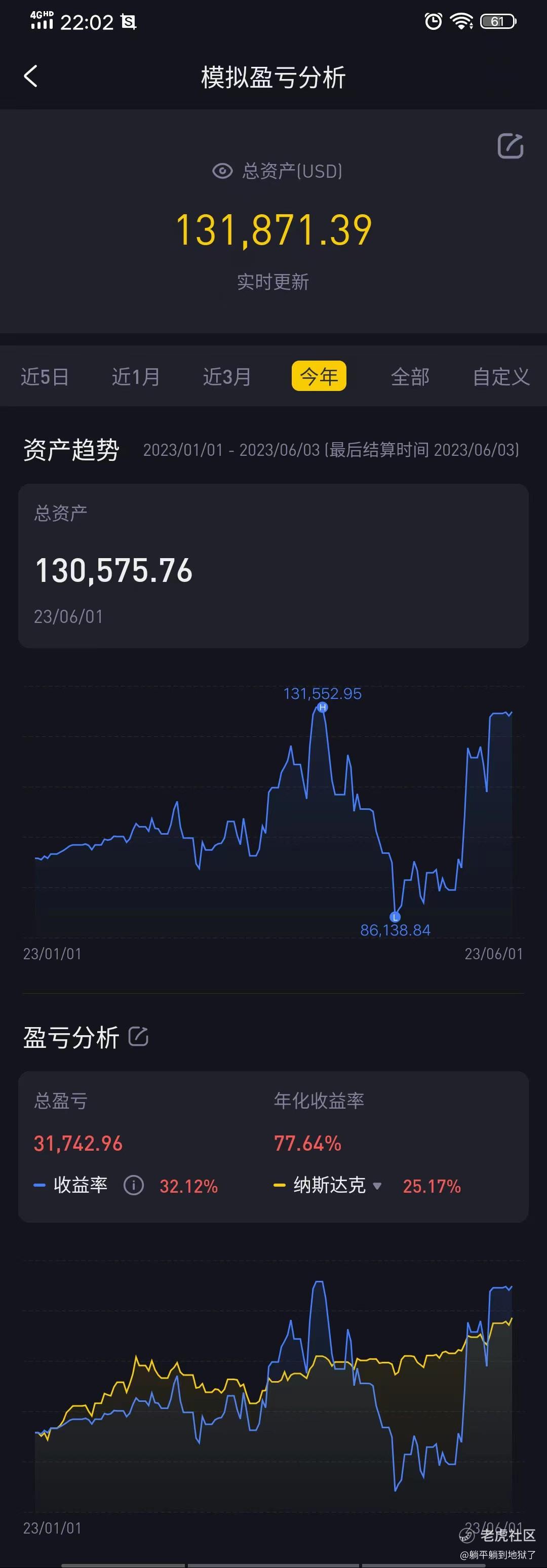The width and height of the screenshot is (547, 1568).
Task: Switch to the 近5日 range
Action: pos(45,377)
